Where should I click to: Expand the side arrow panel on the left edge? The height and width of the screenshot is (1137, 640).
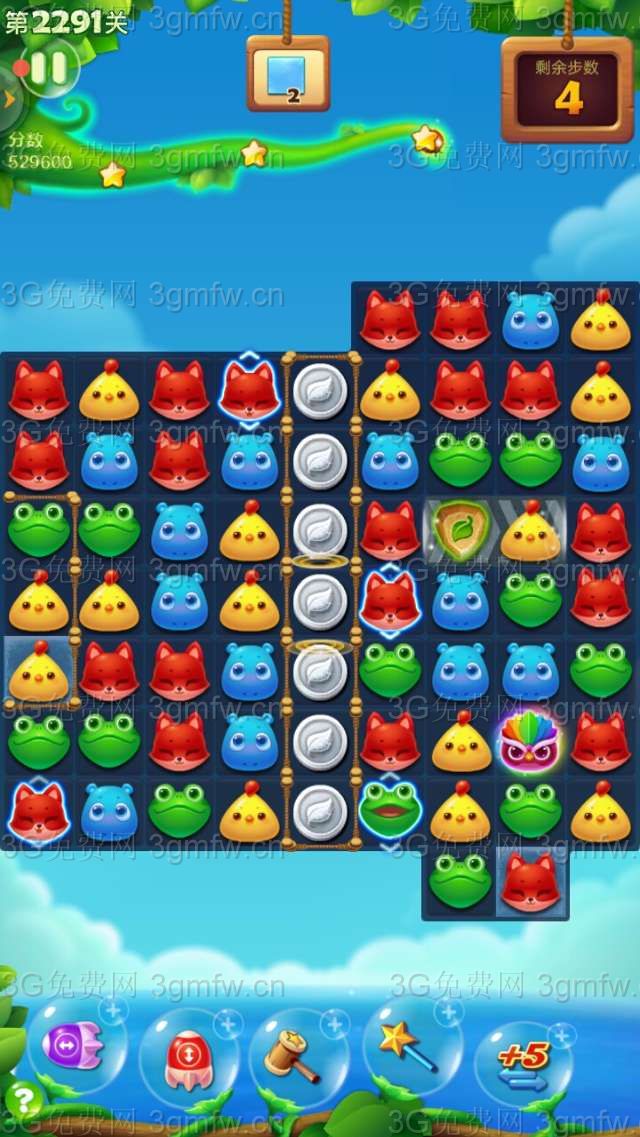tap(9, 98)
